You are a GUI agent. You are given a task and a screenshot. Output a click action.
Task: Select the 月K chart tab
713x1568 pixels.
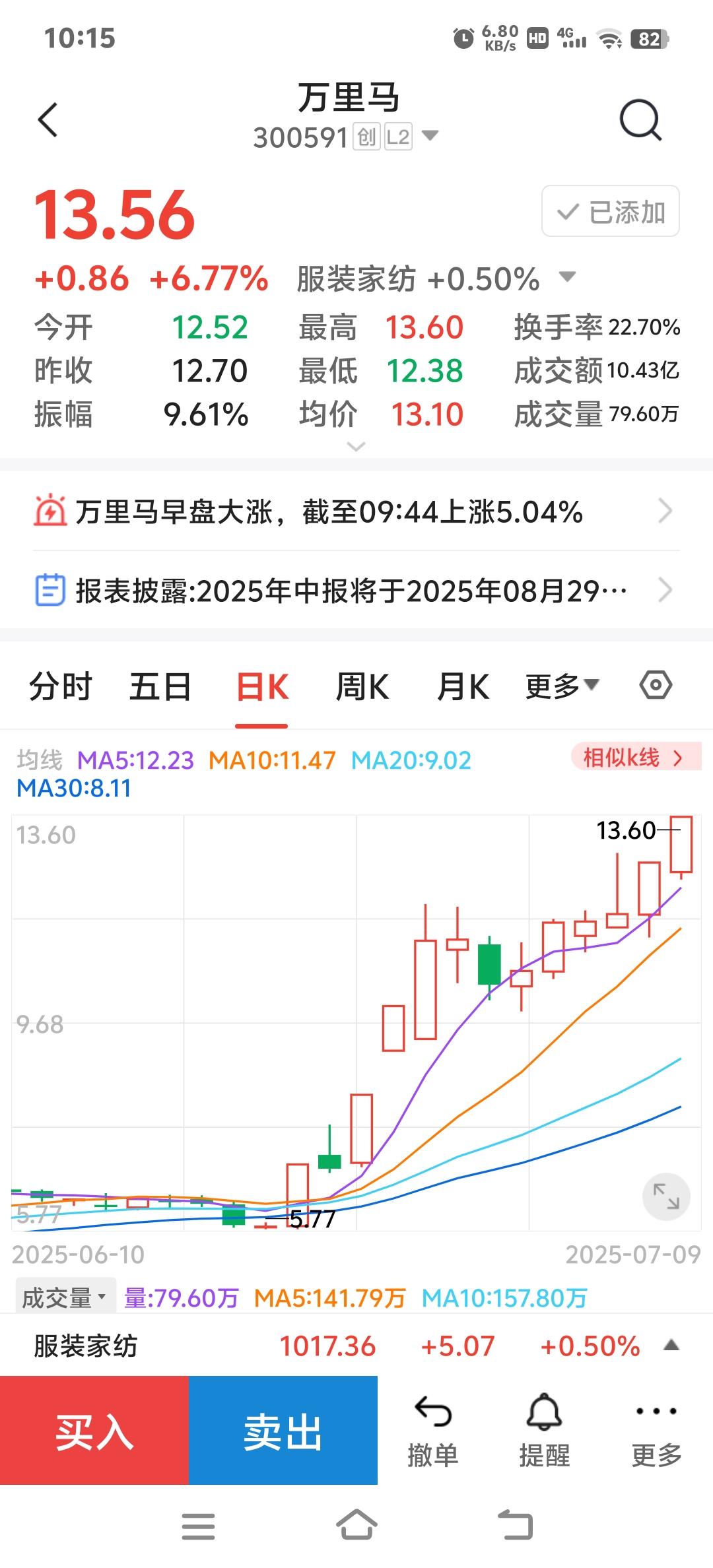tap(463, 686)
